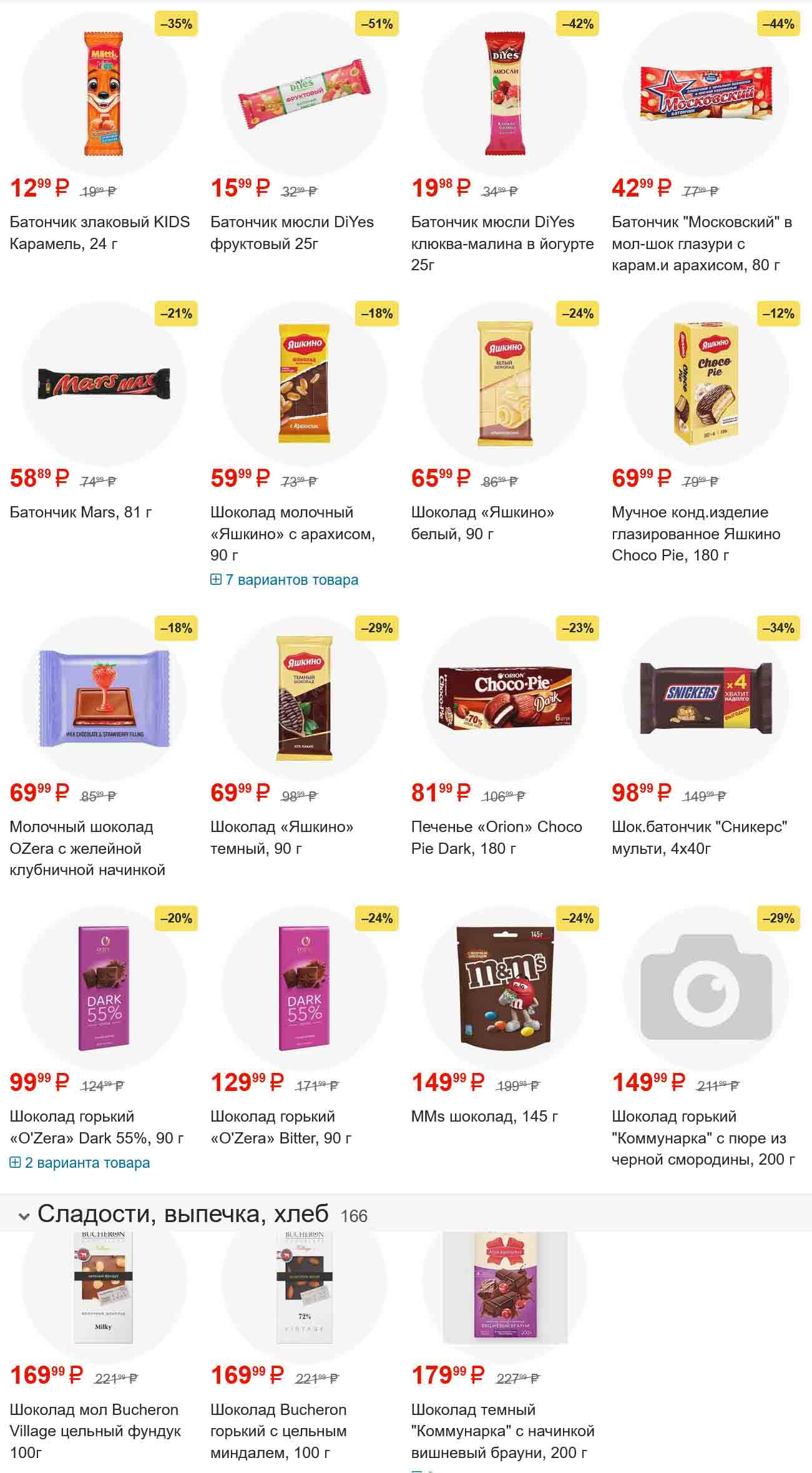The image size is (812, 1473).
Task: Open MMs шоколад 145 г product
Action: [x=484, y=1117]
